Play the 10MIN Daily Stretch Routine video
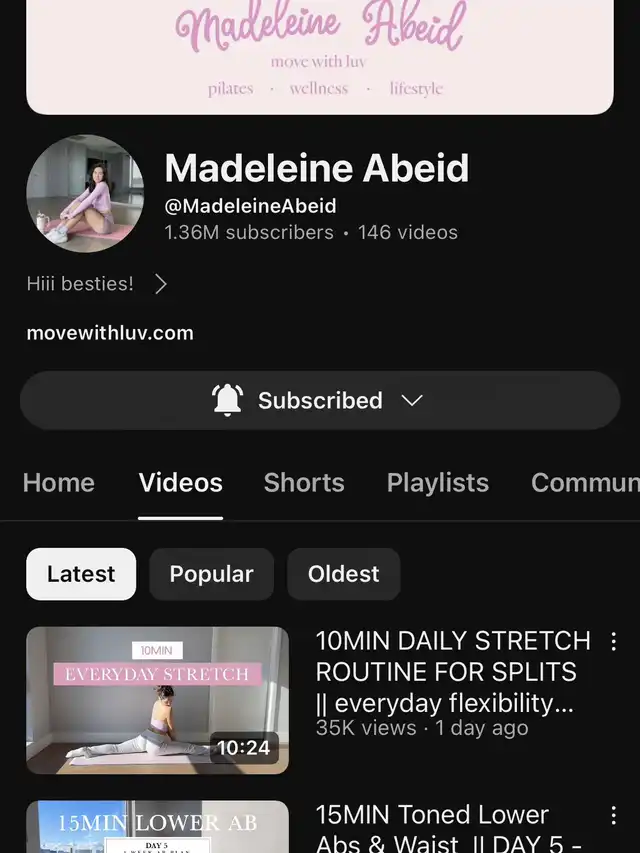This screenshot has height=853, width=640. coord(157,700)
